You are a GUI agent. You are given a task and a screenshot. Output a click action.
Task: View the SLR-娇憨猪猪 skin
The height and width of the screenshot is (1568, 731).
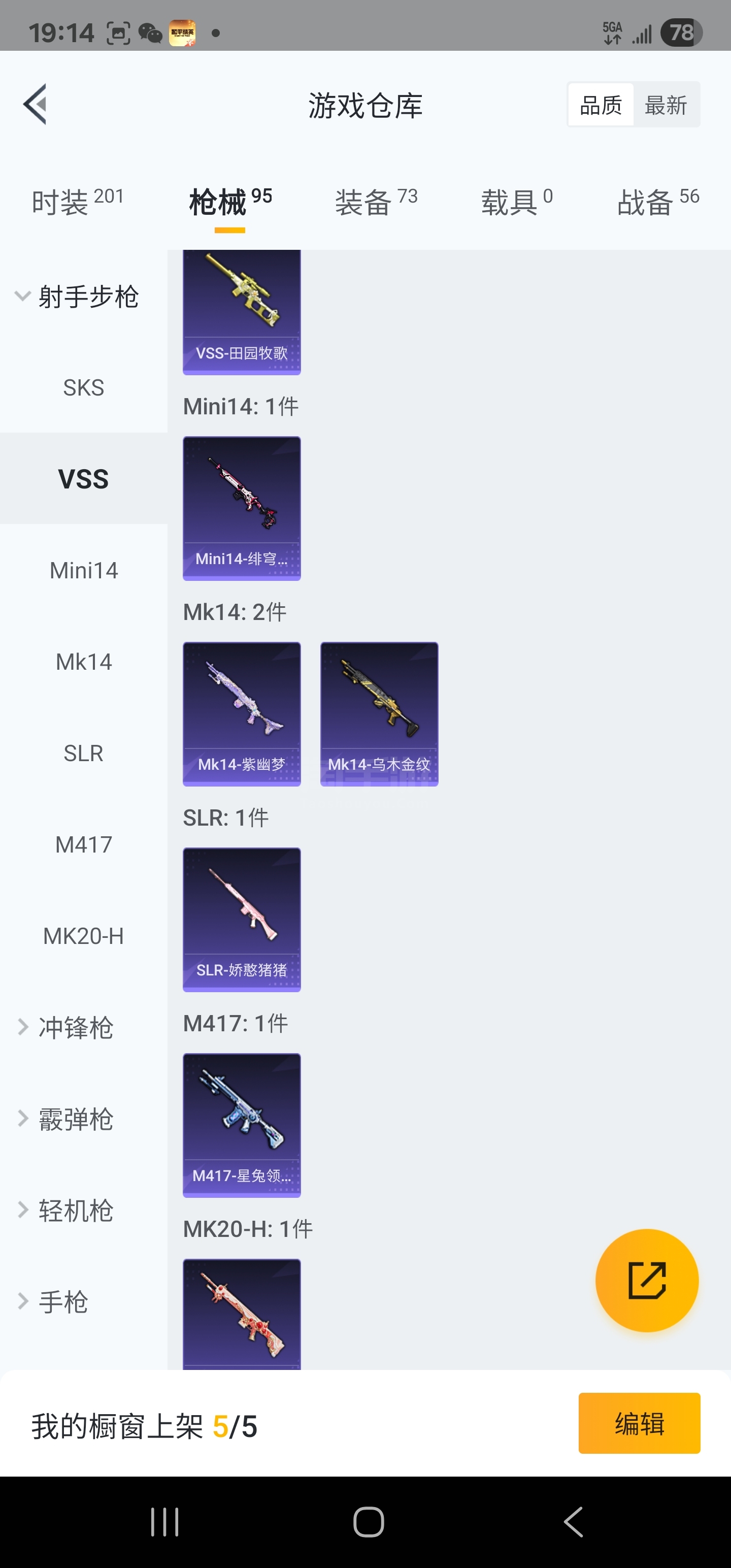pyautogui.click(x=242, y=919)
